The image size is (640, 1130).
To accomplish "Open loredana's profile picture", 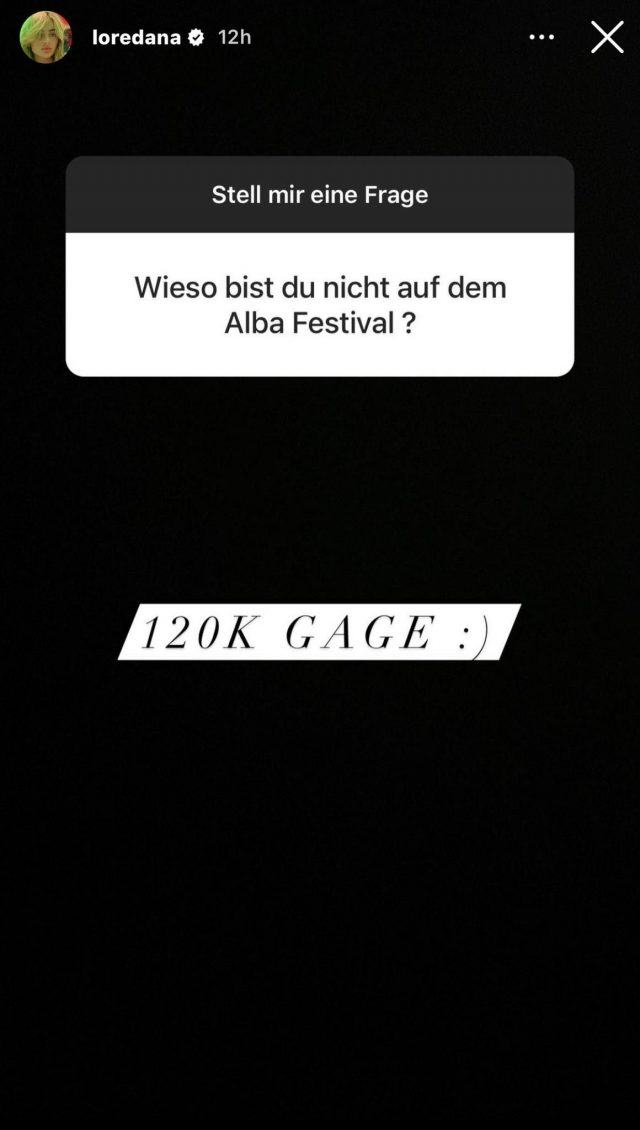I will click(x=46, y=37).
